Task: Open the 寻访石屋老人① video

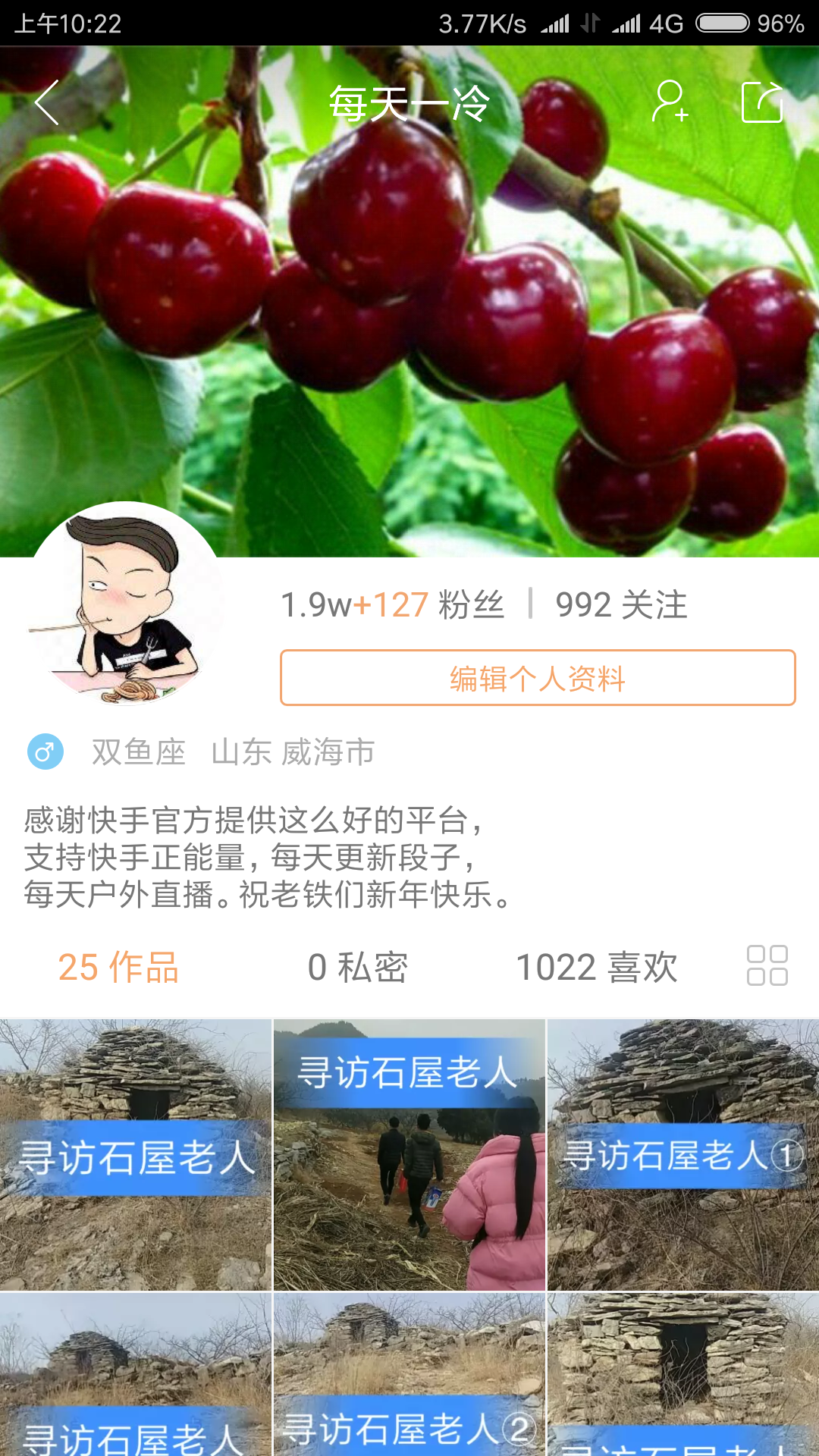Action: [682, 1155]
